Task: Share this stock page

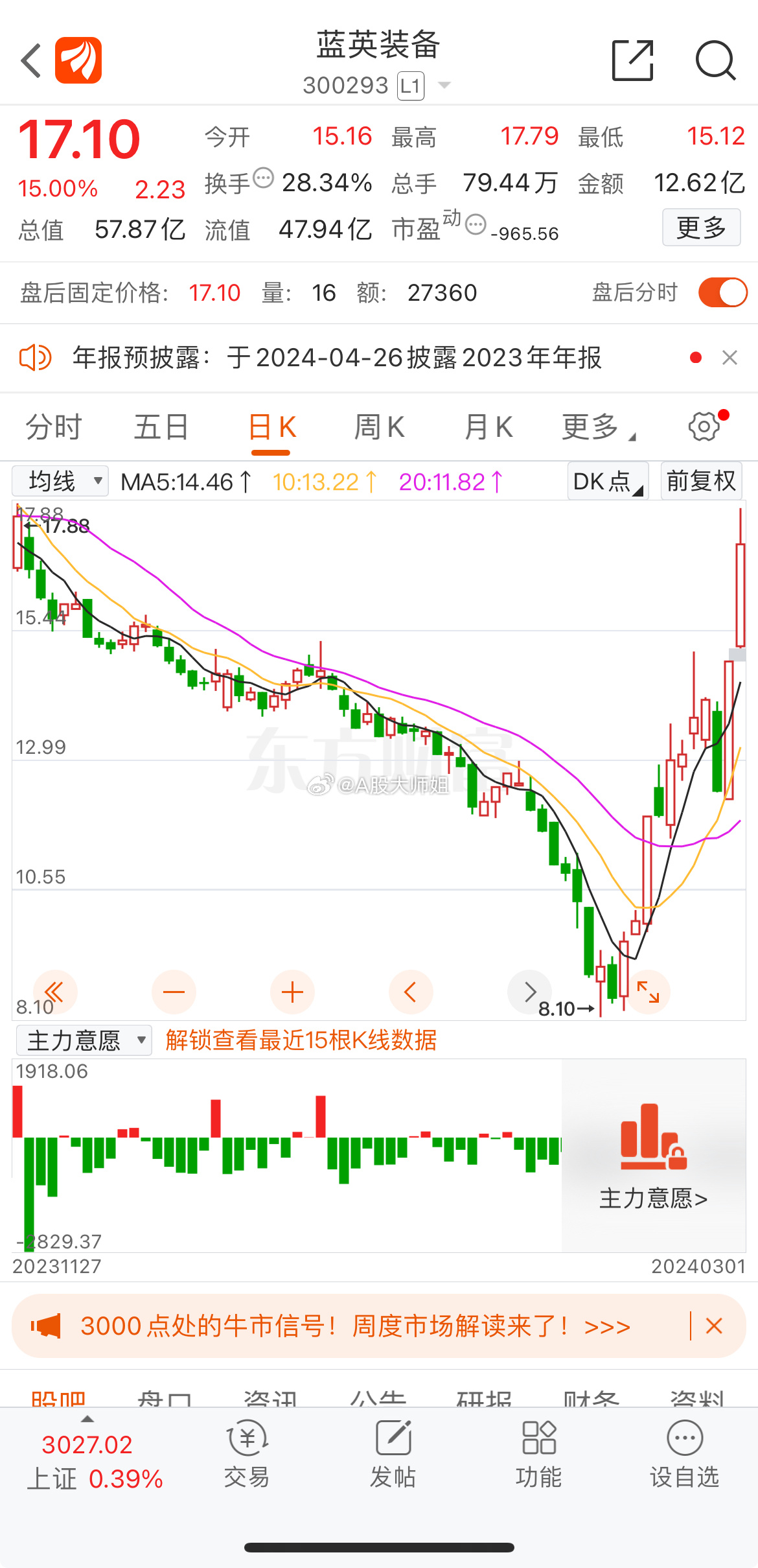Action: click(632, 60)
